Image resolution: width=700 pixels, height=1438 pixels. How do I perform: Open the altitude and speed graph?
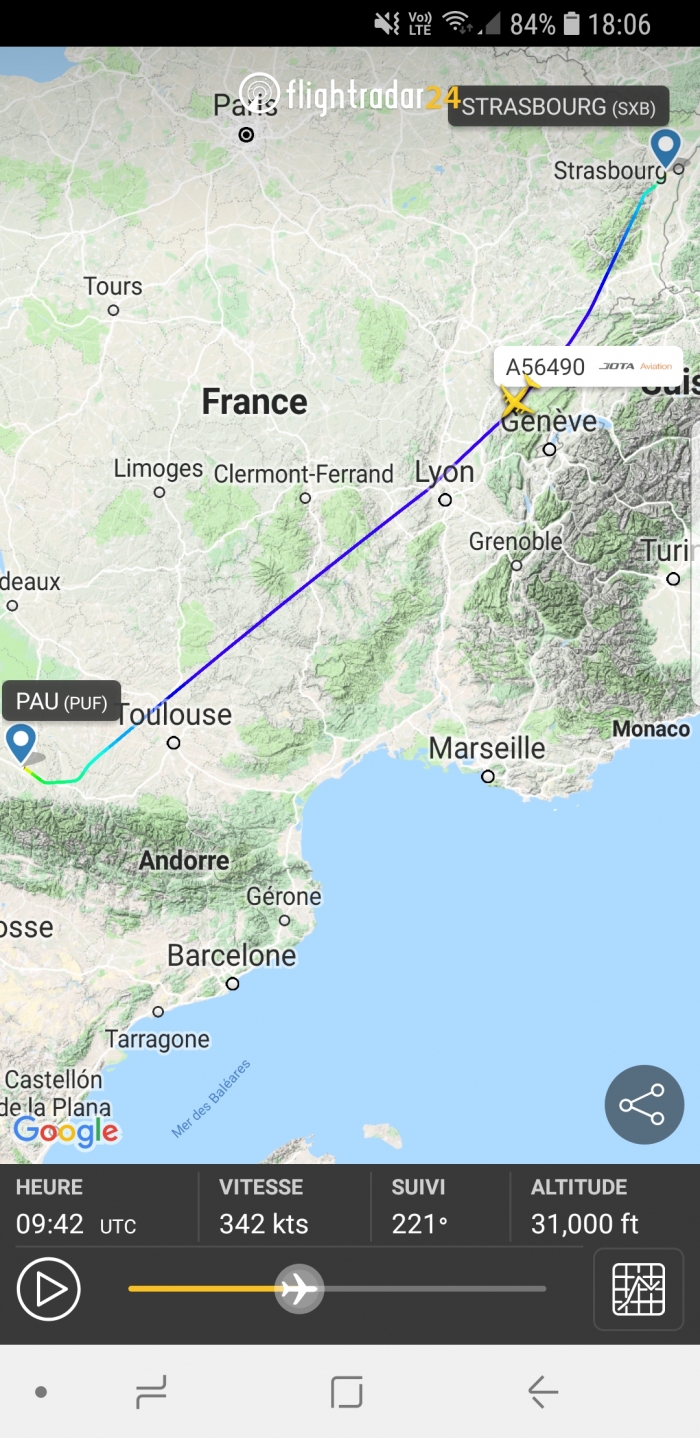click(638, 1289)
